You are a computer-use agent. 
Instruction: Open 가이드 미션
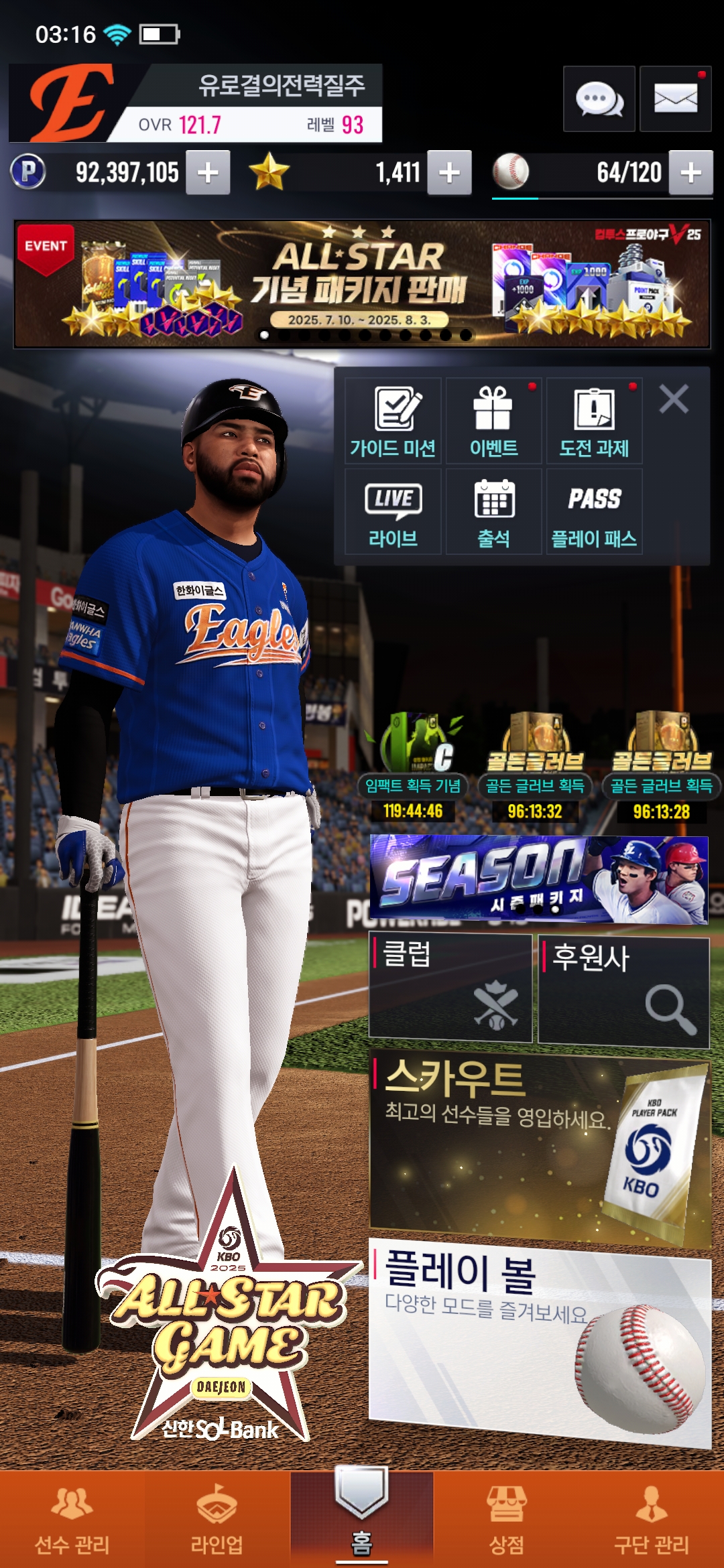393,421
